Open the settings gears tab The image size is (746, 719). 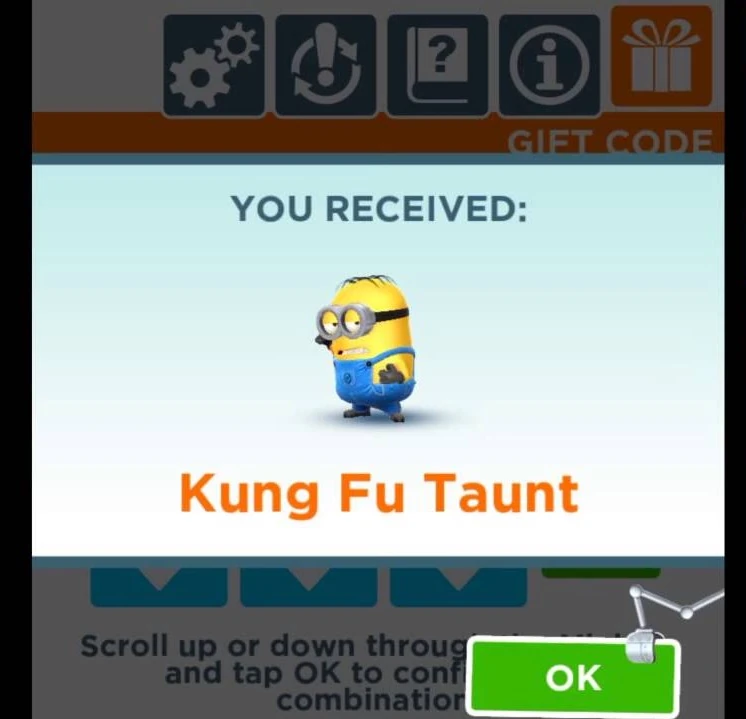[214, 65]
